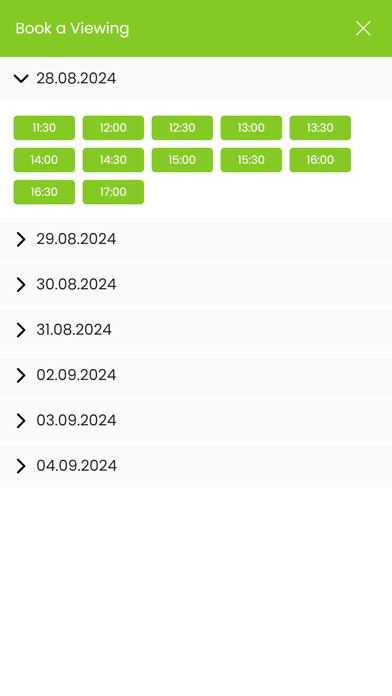The image size is (392, 696).
Task: Select the 15:00 time slot
Action: tap(182, 160)
